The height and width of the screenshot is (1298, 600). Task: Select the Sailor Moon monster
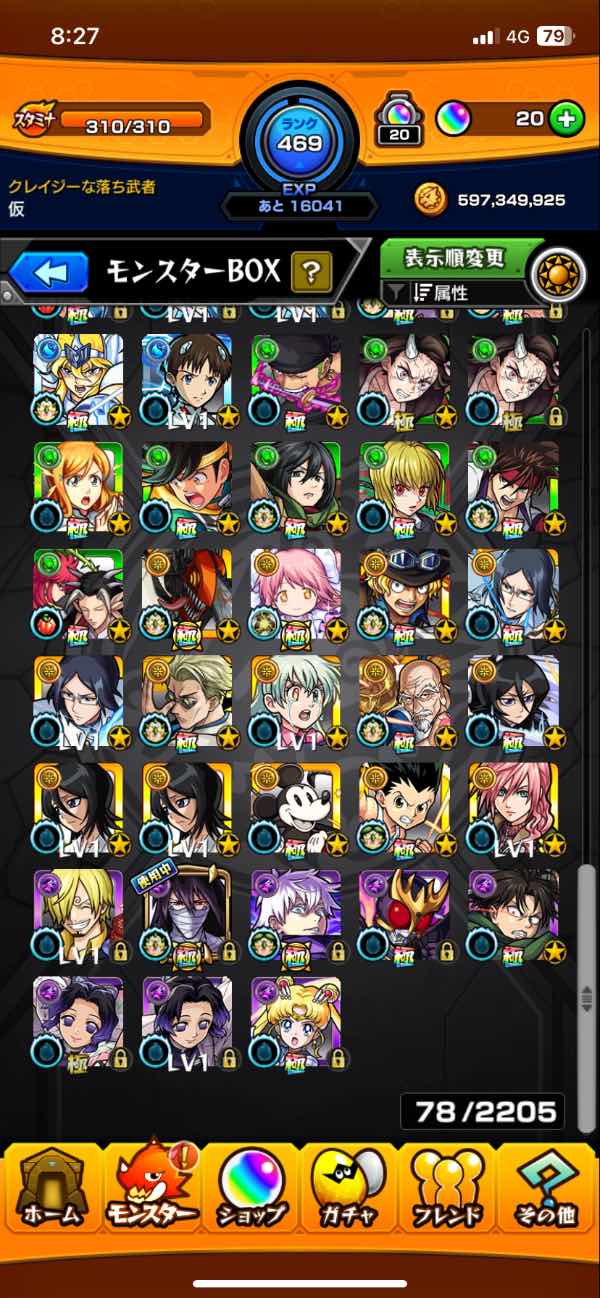coord(295,1022)
